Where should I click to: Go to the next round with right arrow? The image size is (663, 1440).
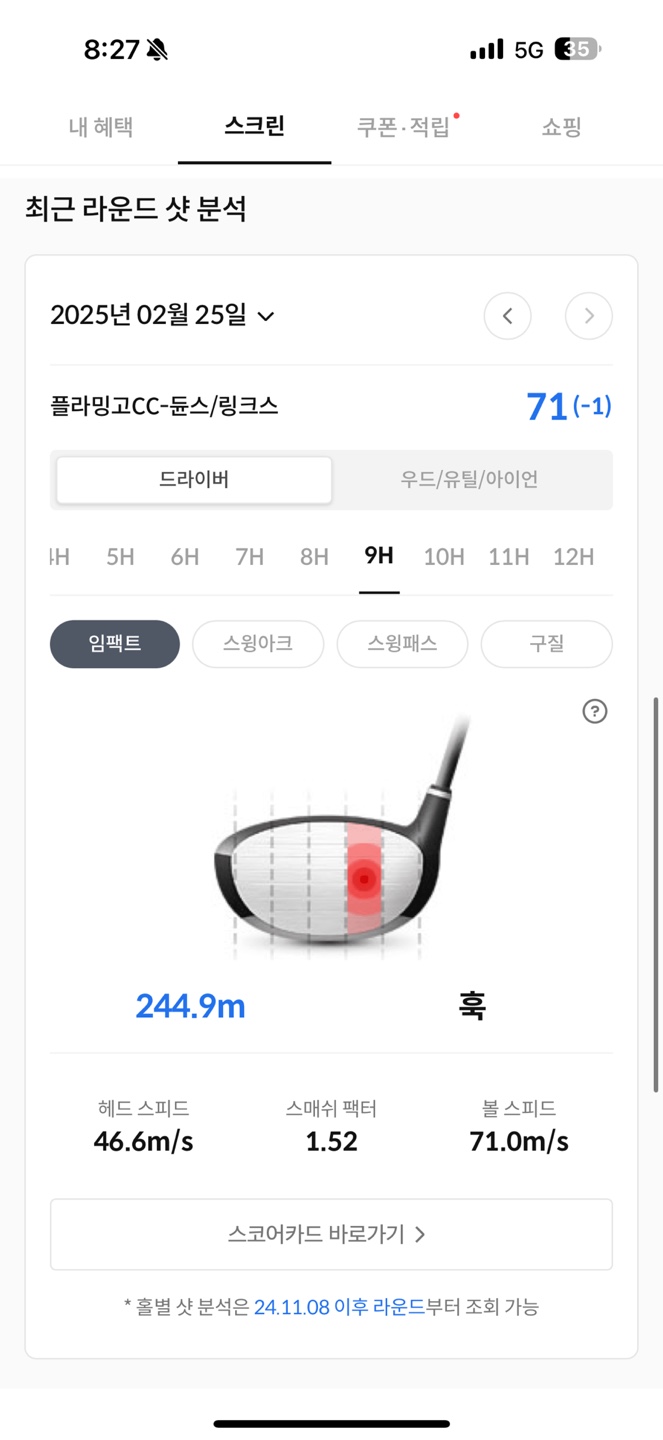point(588,316)
